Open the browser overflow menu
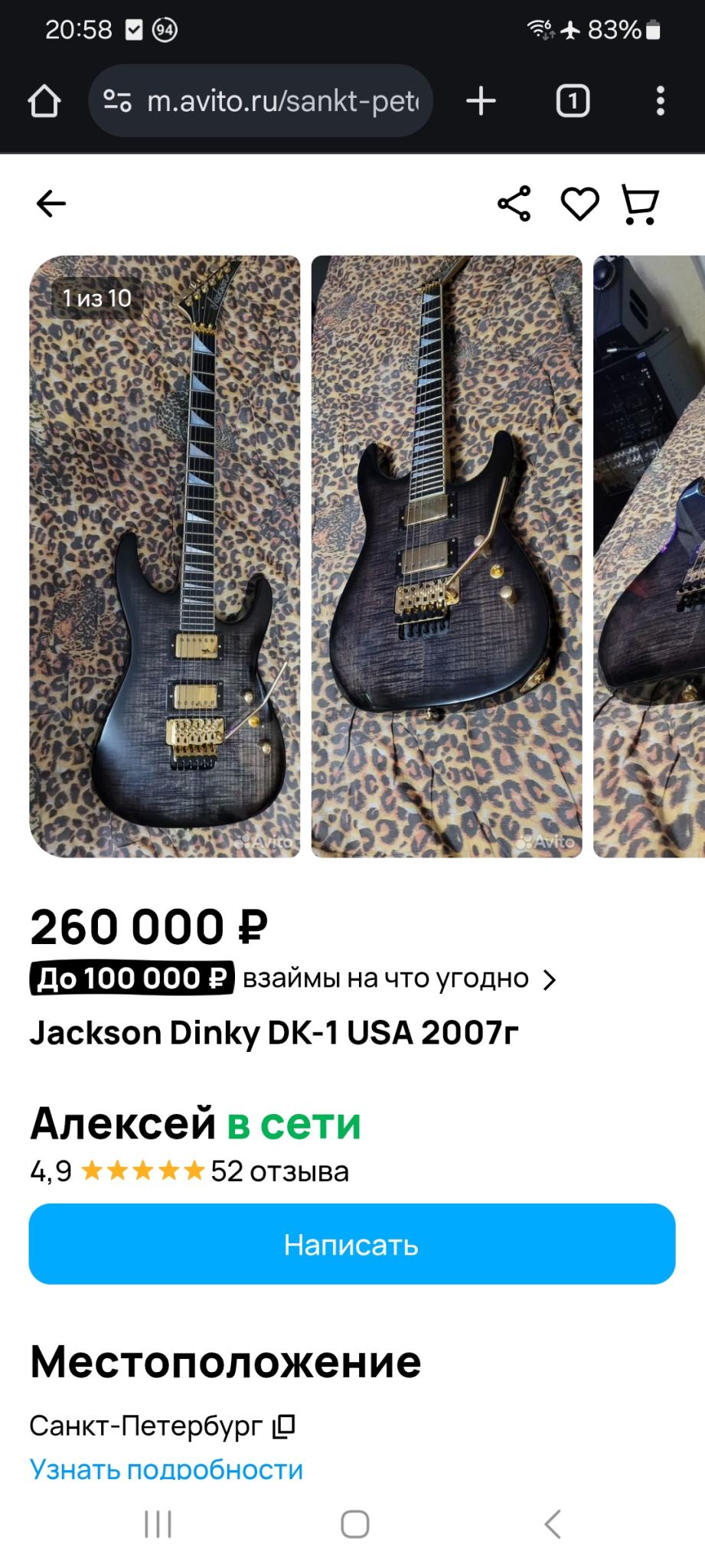The height and width of the screenshot is (1568, 705). (x=660, y=101)
